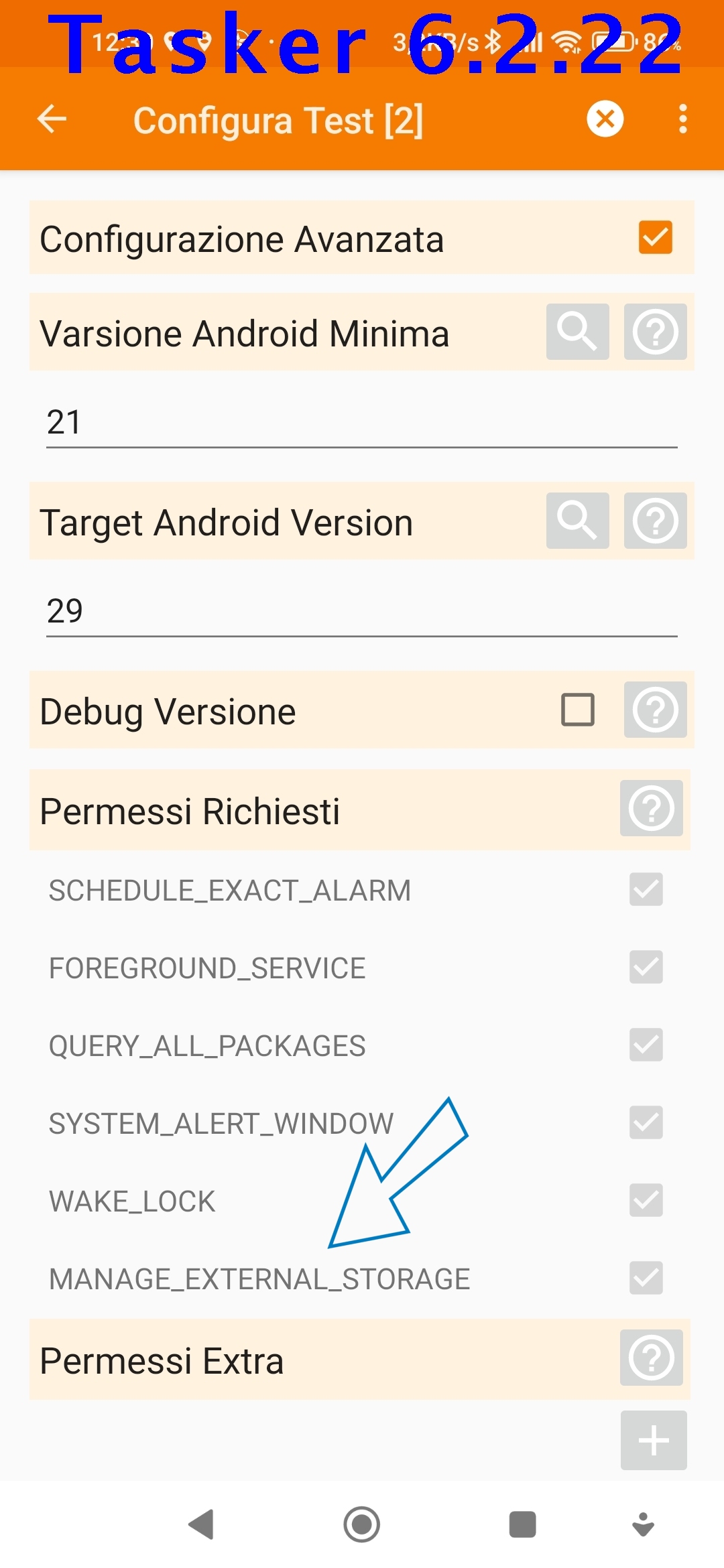Screen dimensions: 724x1568
Task: Open help for Debug Versione
Action: (x=655, y=710)
